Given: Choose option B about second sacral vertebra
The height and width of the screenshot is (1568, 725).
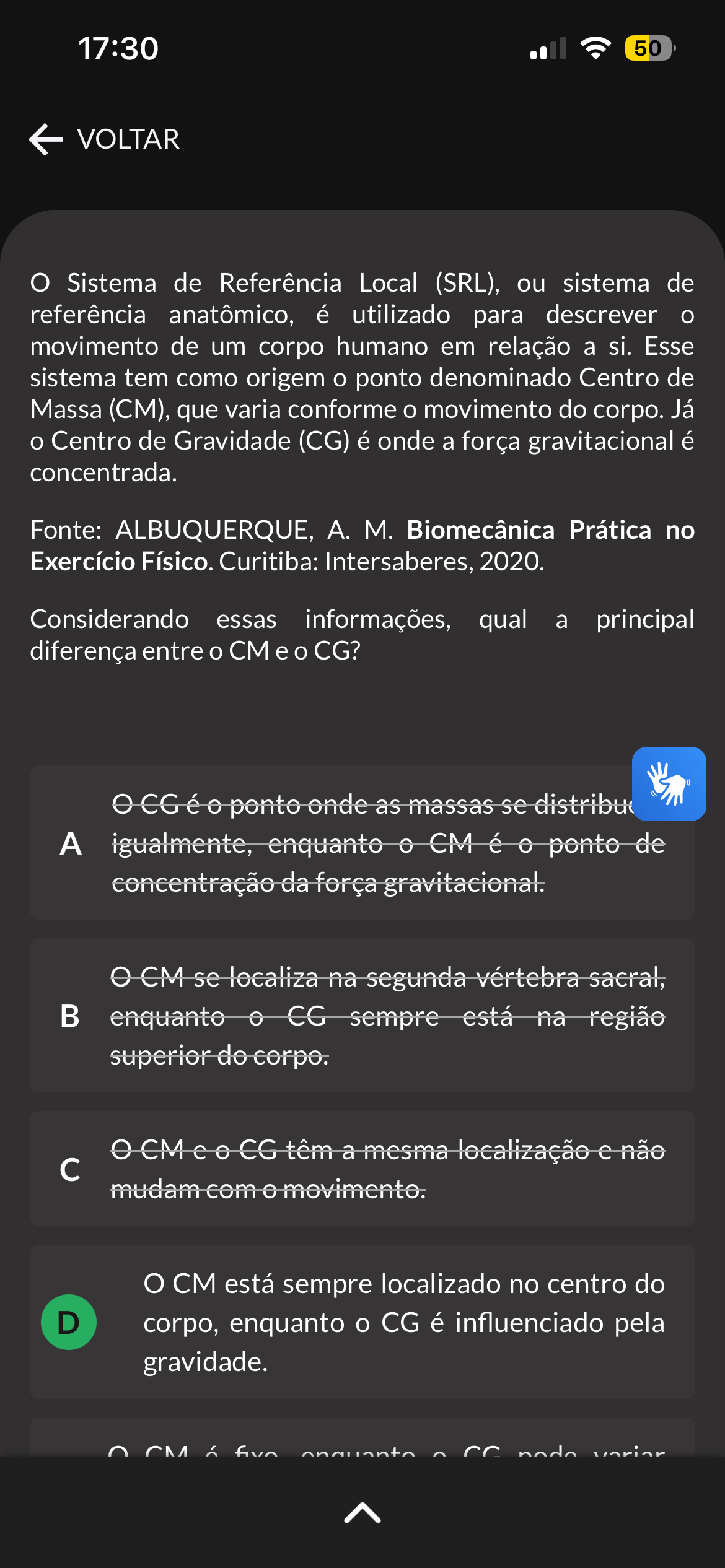Looking at the screenshot, I should [362, 1016].
